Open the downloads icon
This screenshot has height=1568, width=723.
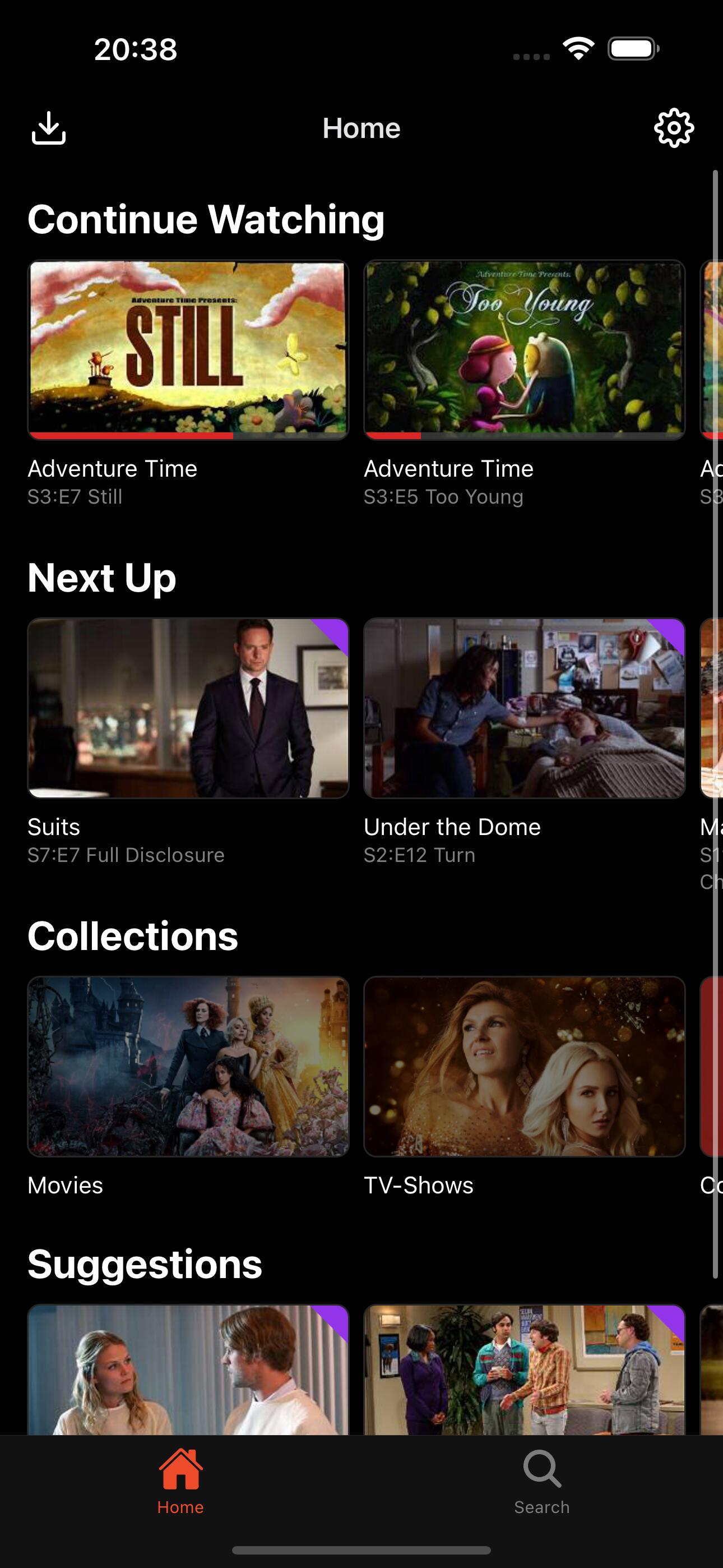point(48,128)
